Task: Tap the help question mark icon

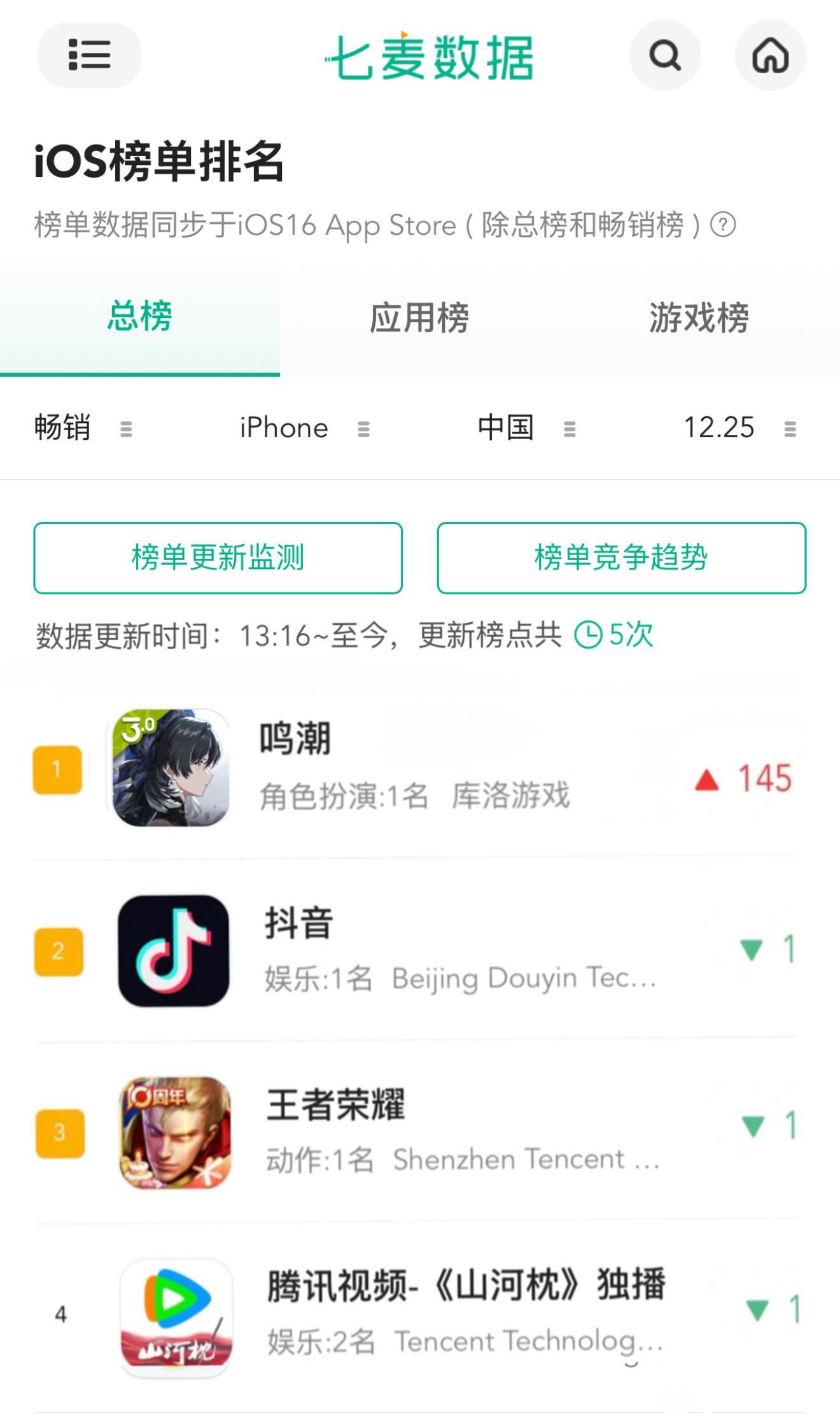Action: 723,225
